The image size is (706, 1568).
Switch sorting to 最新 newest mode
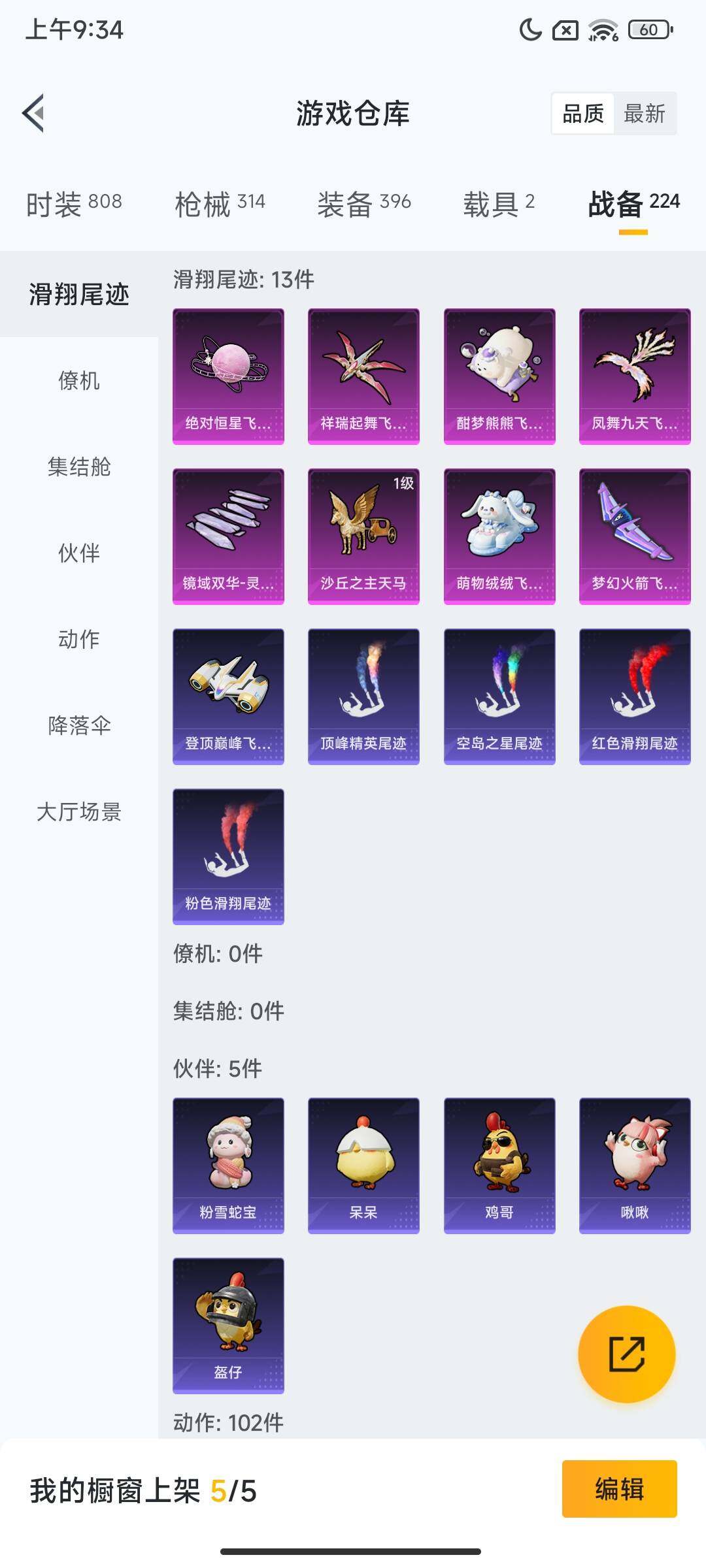(643, 114)
